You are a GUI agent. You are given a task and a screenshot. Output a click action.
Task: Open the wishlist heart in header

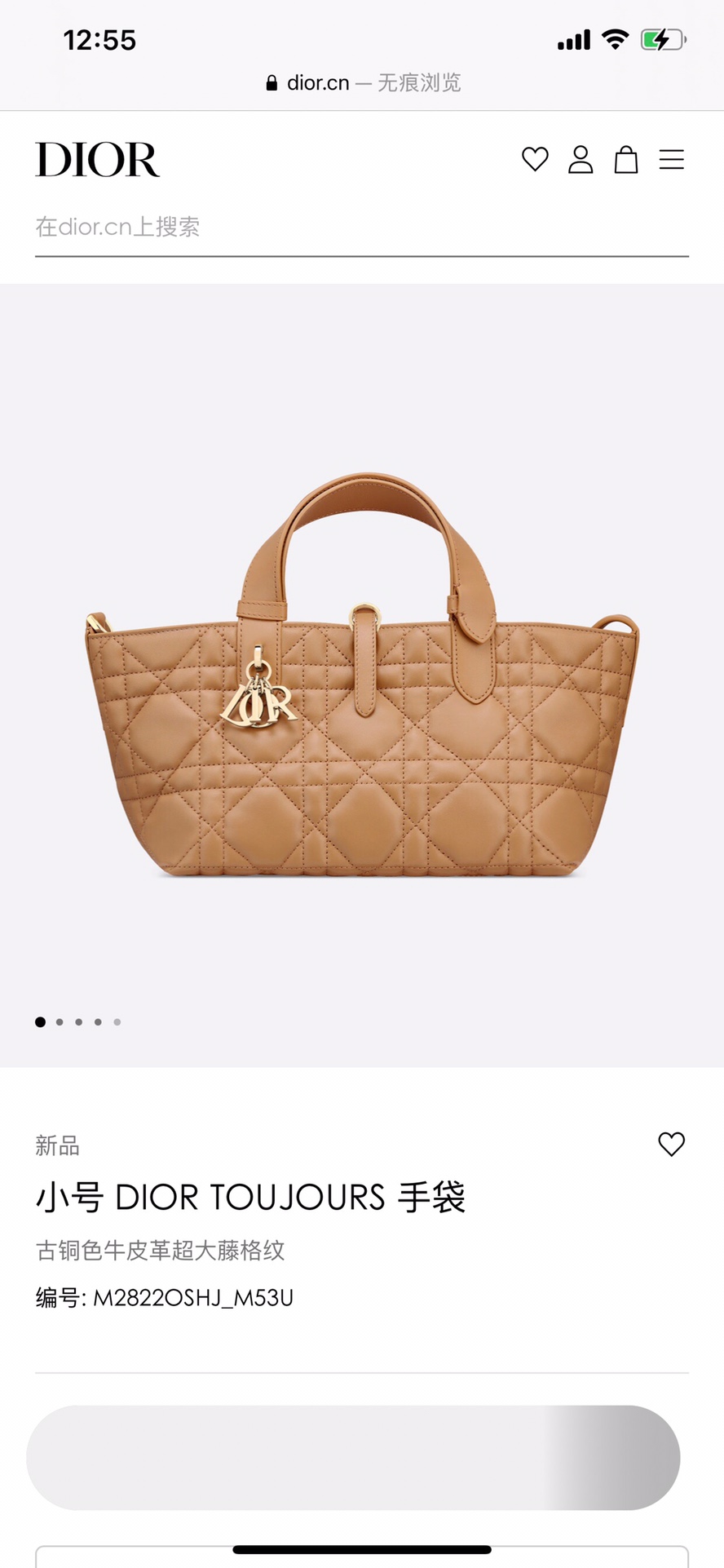535,159
